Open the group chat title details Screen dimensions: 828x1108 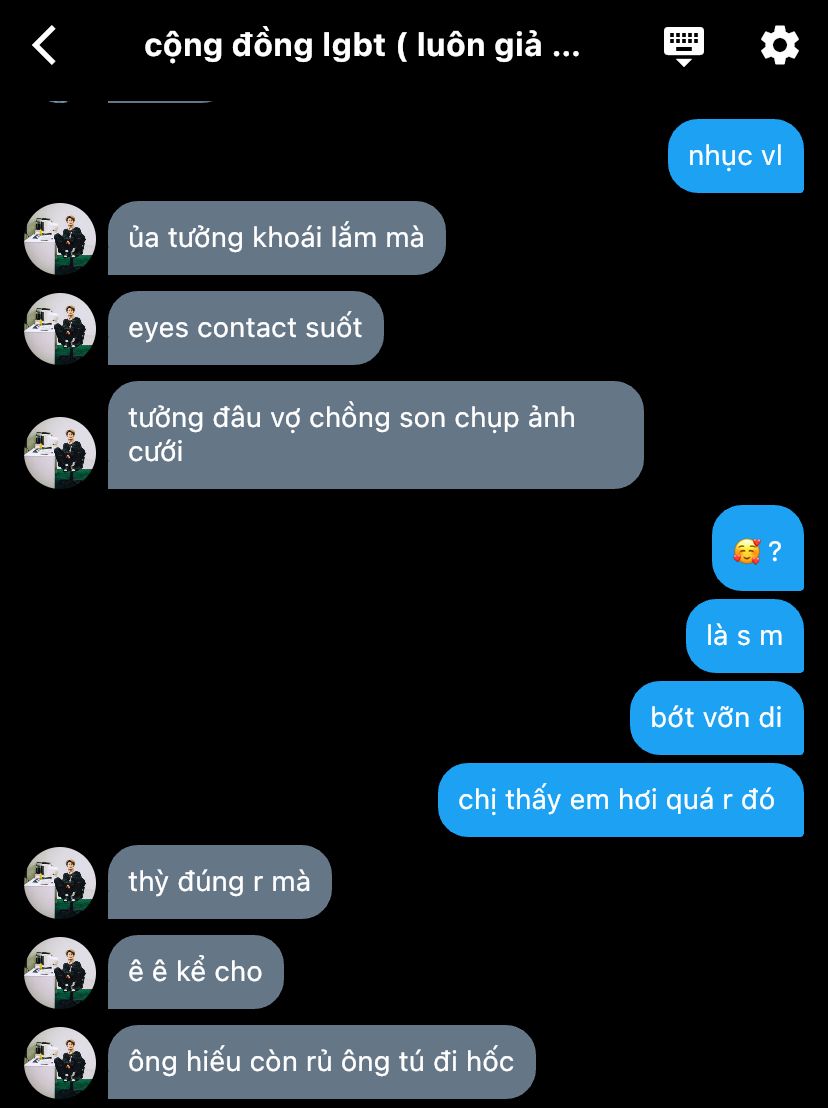click(x=362, y=46)
